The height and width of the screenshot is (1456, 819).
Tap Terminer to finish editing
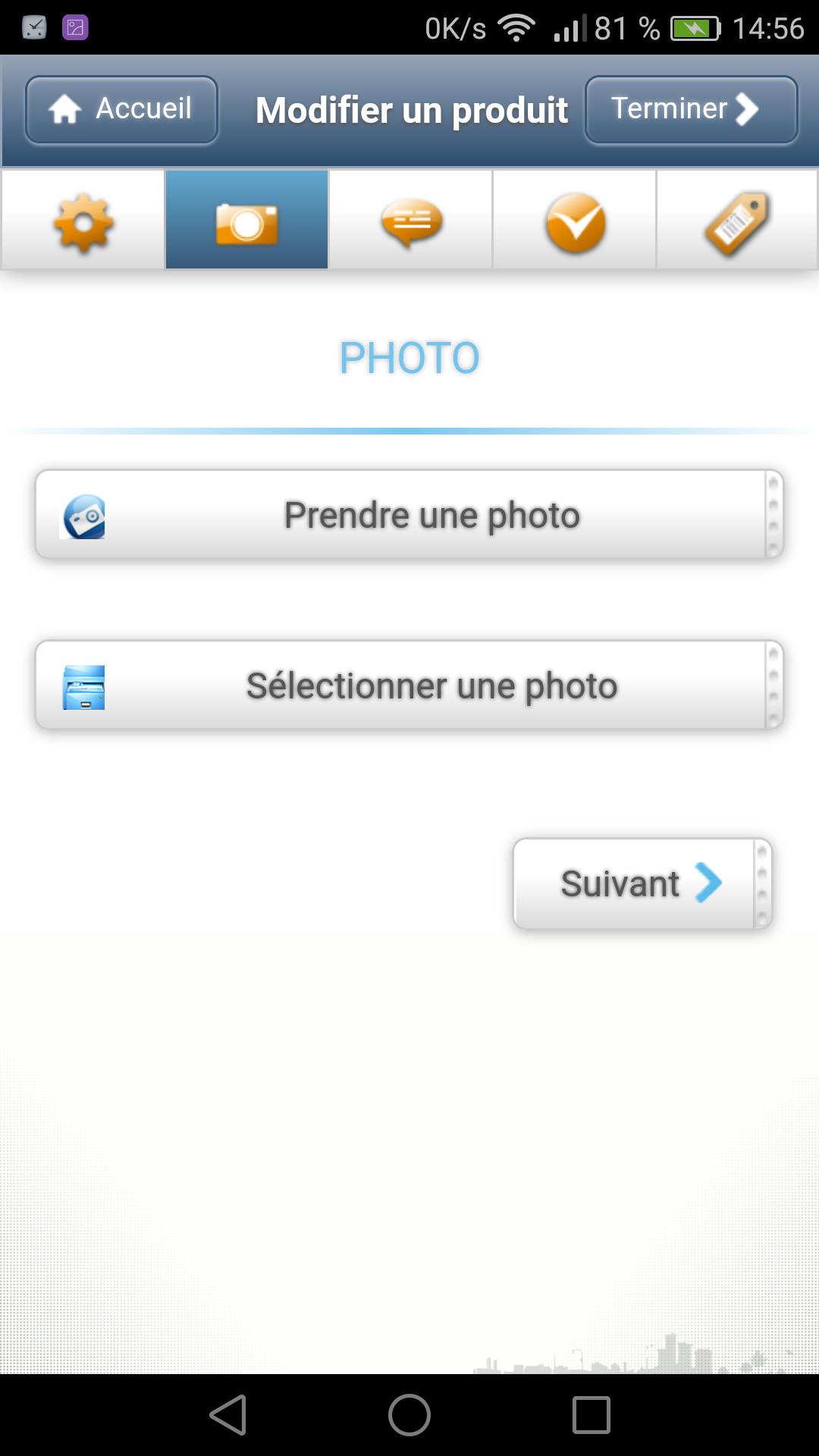691,110
